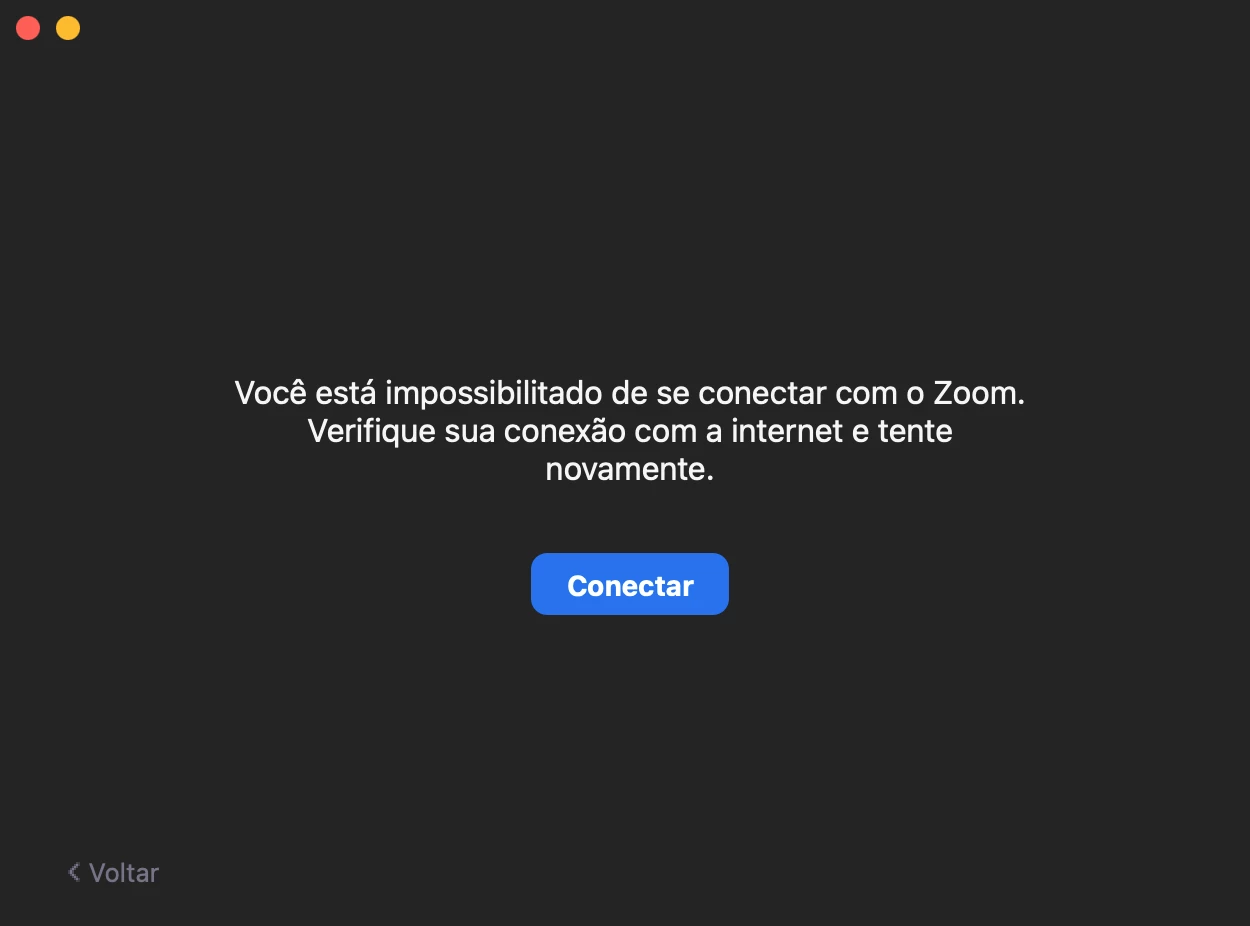Image resolution: width=1250 pixels, height=926 pixels.
Task: Tap the blue Conectar button
Action: tap(629, 585)
